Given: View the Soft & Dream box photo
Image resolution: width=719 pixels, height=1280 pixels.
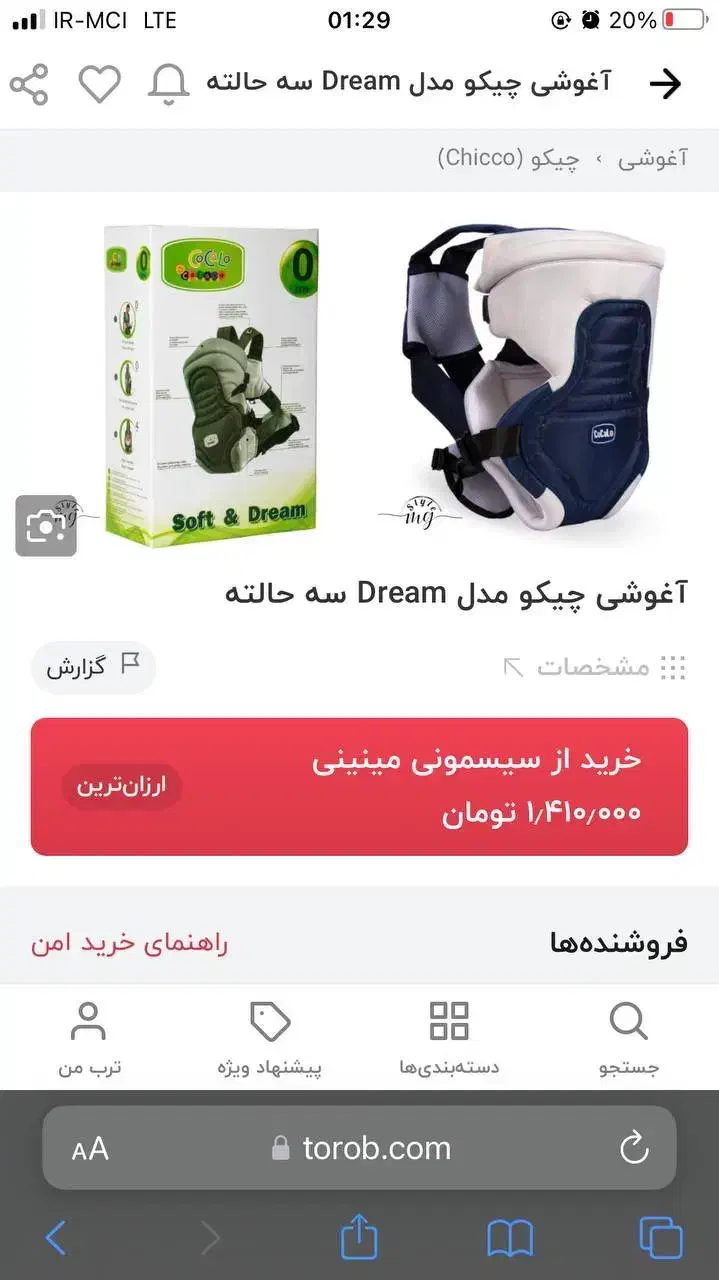Looking at the screenshot, I should pos(212,385).
